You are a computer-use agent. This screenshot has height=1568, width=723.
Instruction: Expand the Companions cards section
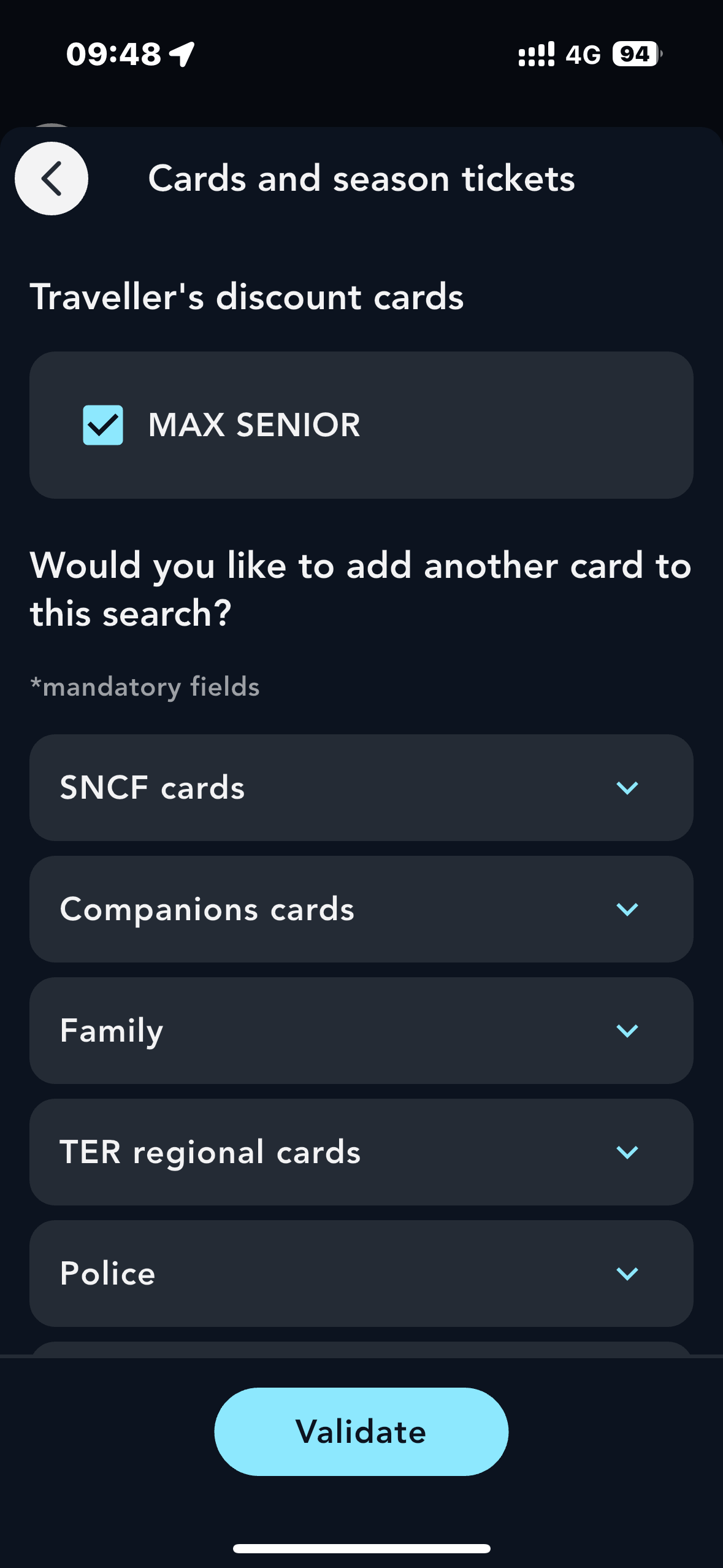point(361,909)
